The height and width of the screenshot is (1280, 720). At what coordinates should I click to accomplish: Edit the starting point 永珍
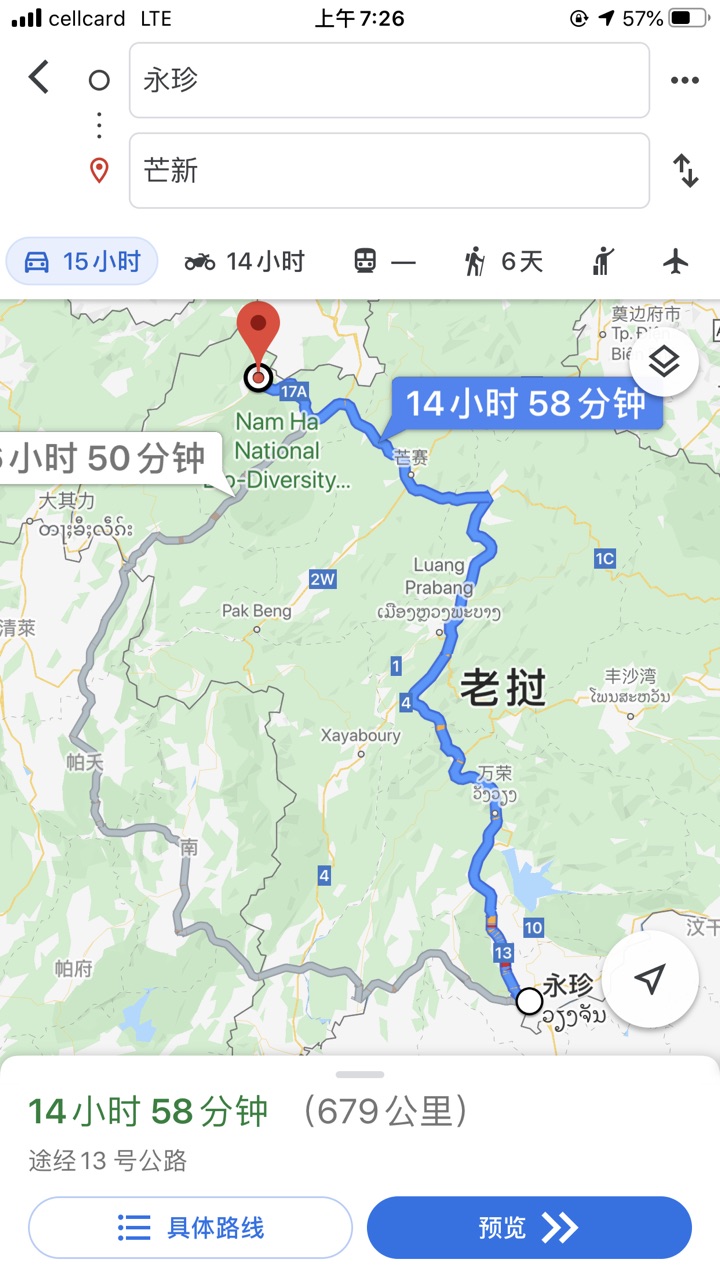[x=388, y=80]
